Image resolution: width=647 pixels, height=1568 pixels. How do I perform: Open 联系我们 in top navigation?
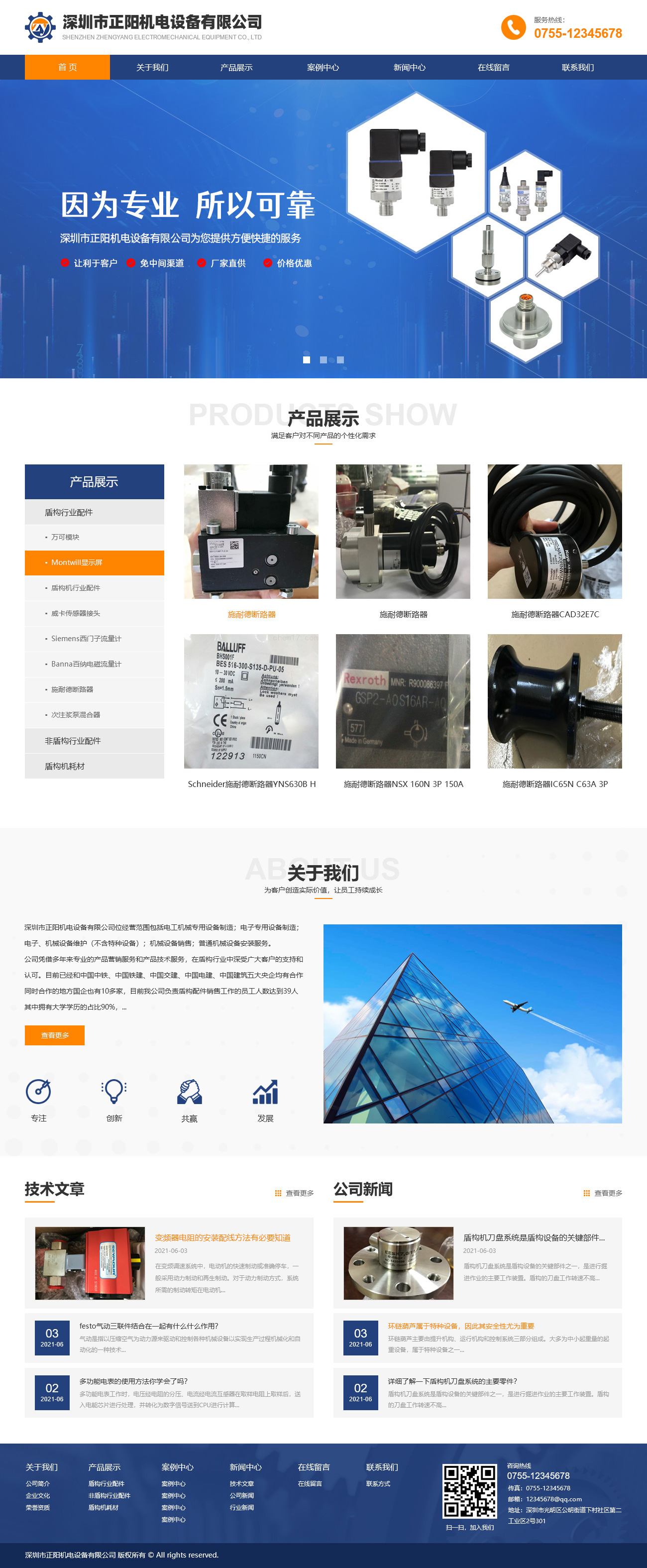(x=577, y=68)
